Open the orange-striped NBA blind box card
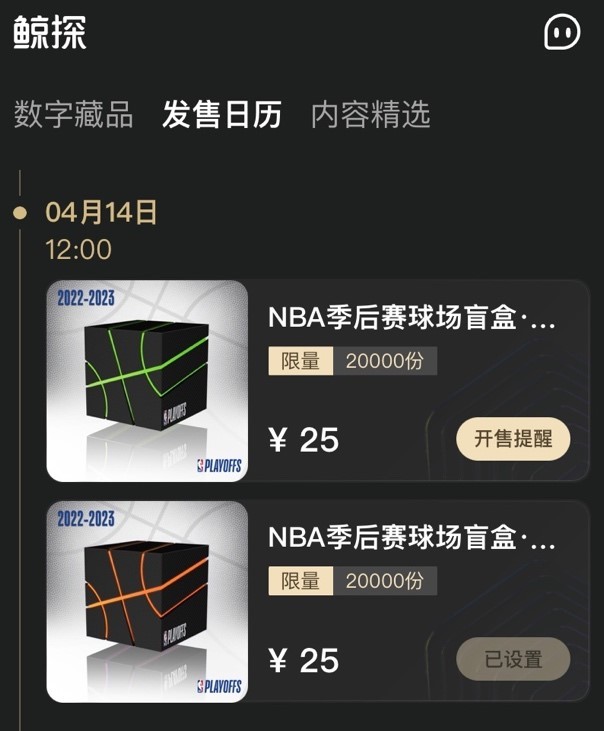Image resolution: width=604 pixels, height=731 pixels. coord(318,601)
